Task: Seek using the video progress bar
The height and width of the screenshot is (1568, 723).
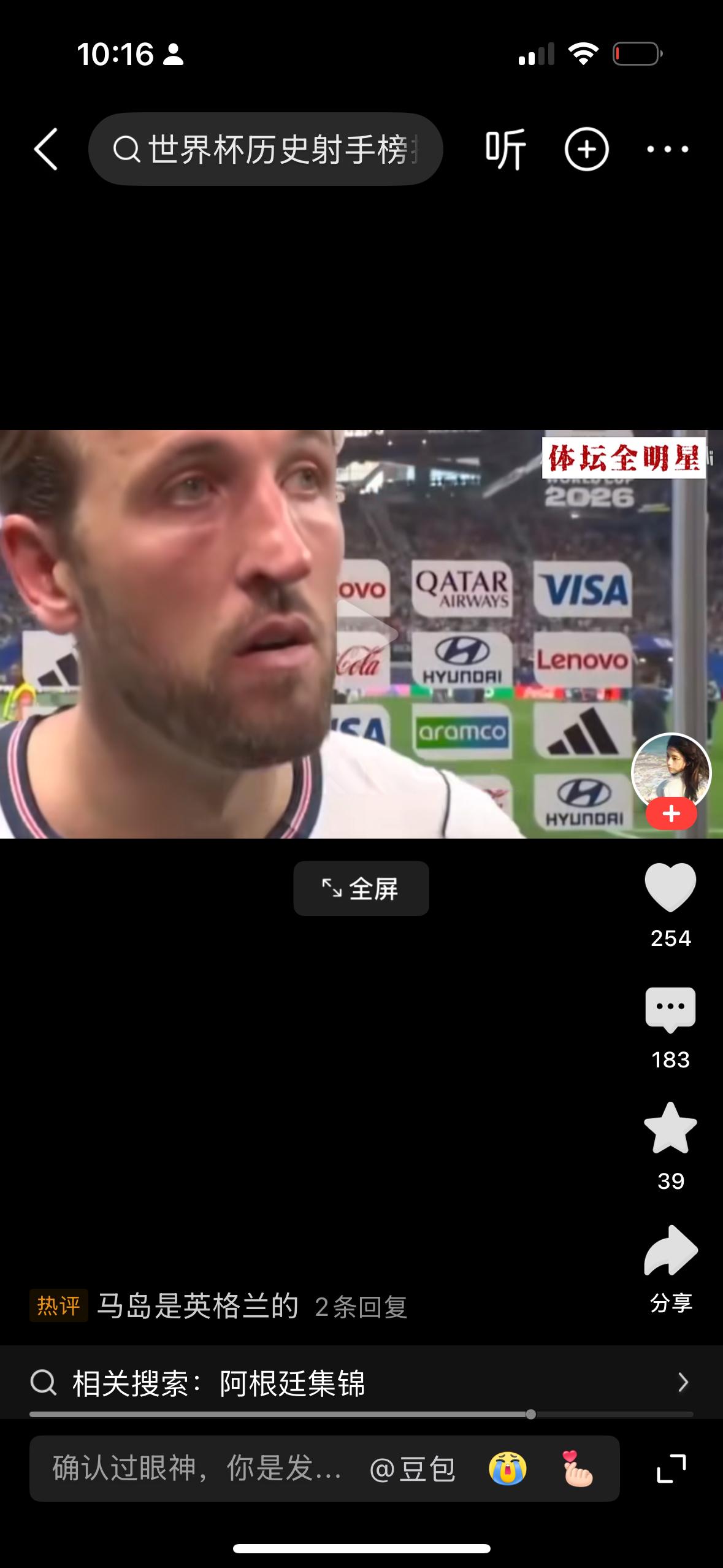Action: 361,1414
